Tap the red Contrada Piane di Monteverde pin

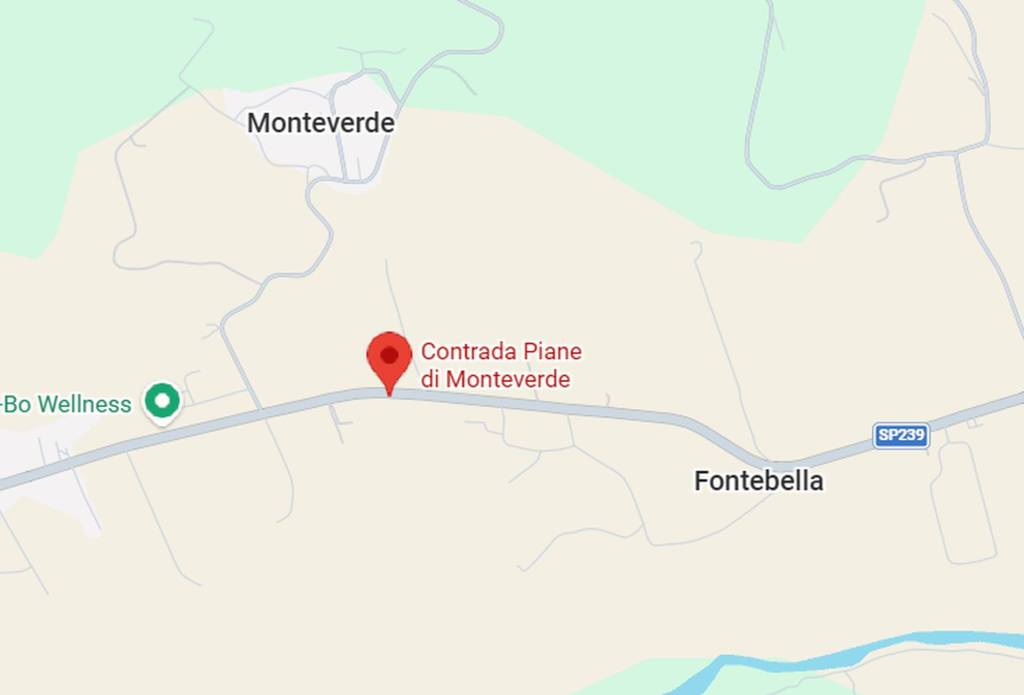tap(389, 359)
